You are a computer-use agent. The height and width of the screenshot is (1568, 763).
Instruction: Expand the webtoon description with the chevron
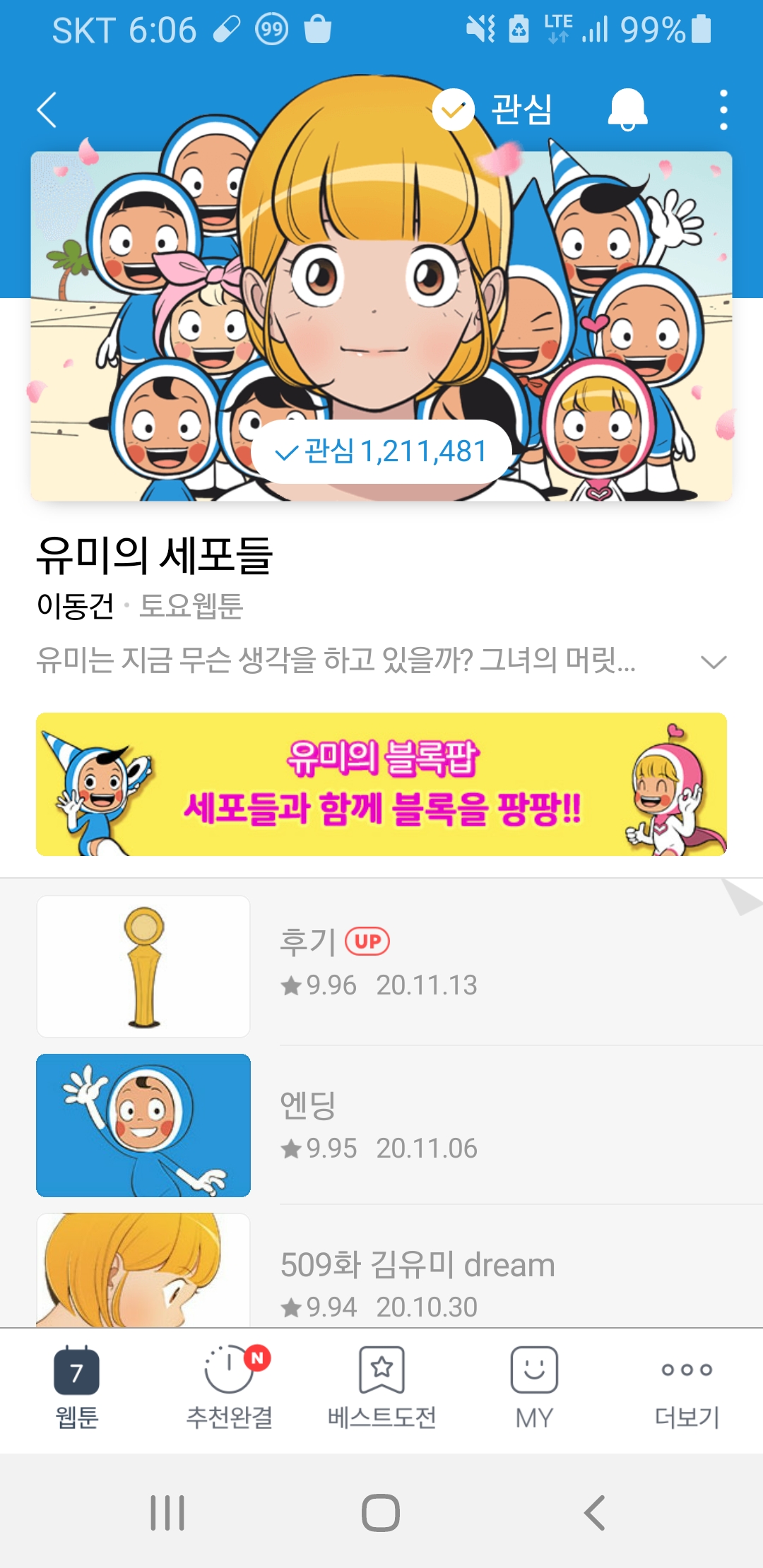(713, 662)
